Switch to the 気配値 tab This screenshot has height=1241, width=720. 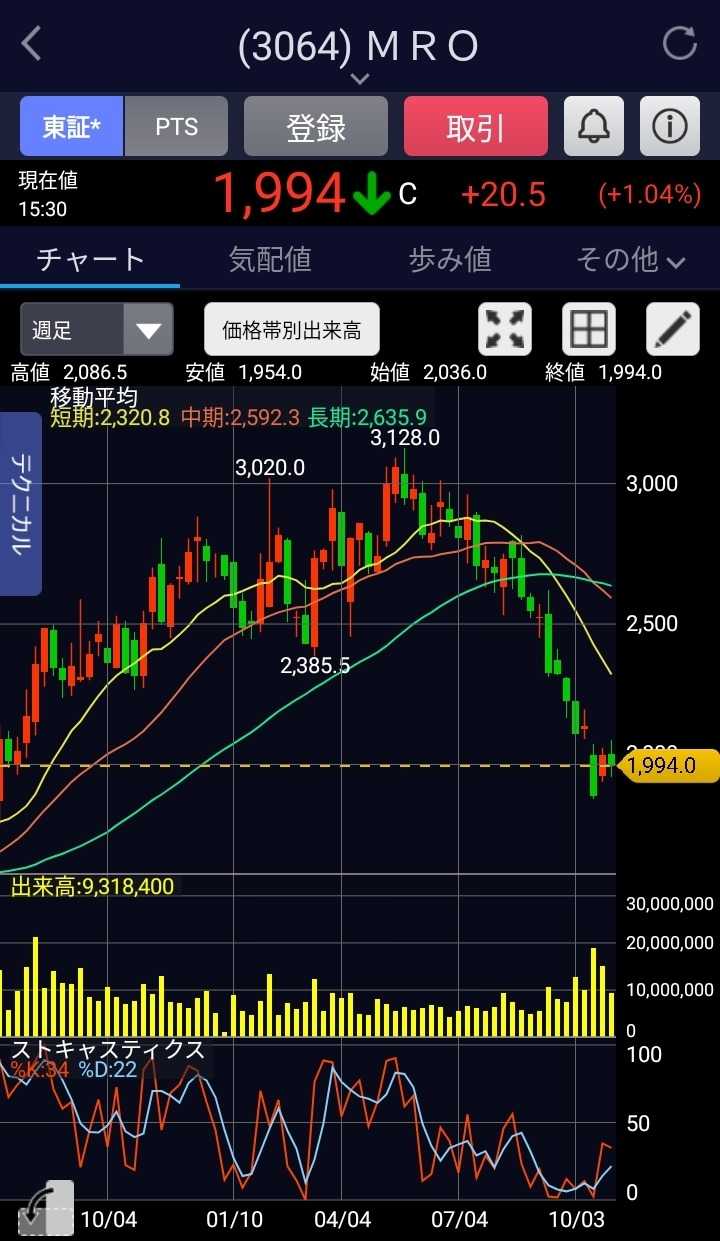(x=270, y=260)
